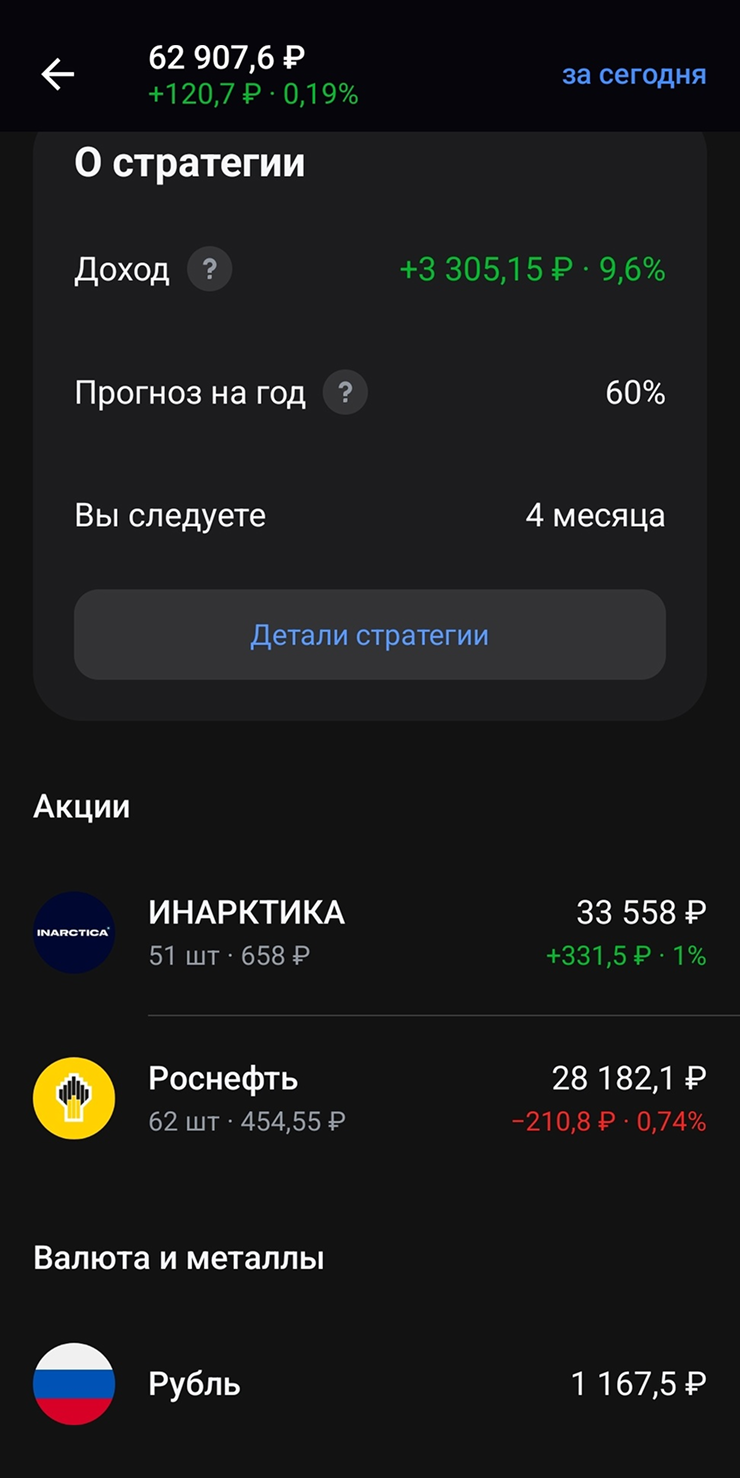Change the period via «за сегодня»
Screen dimensions: 740x1478
(634, 75)
